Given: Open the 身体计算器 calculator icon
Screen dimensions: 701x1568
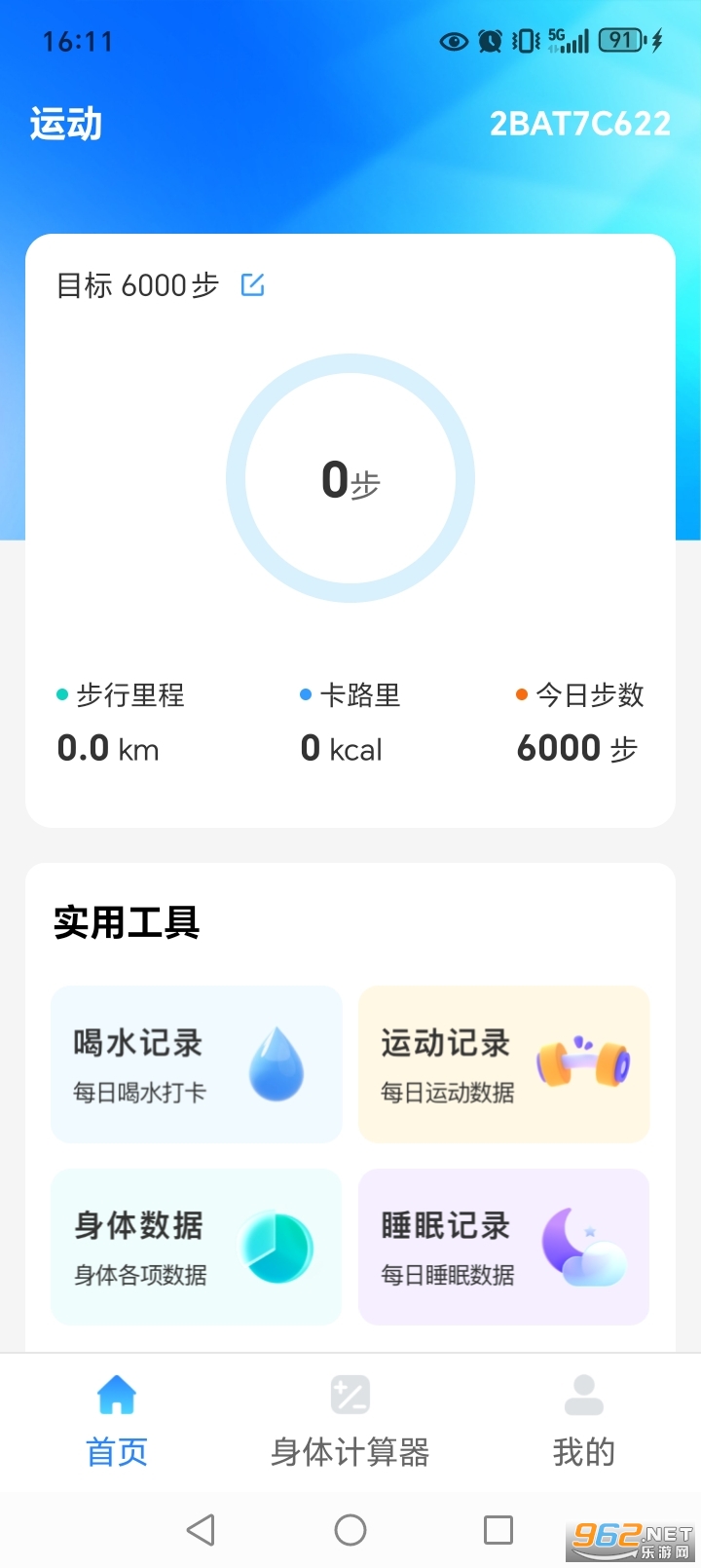Looking at the screenshot, I should tap(350, 1395).
